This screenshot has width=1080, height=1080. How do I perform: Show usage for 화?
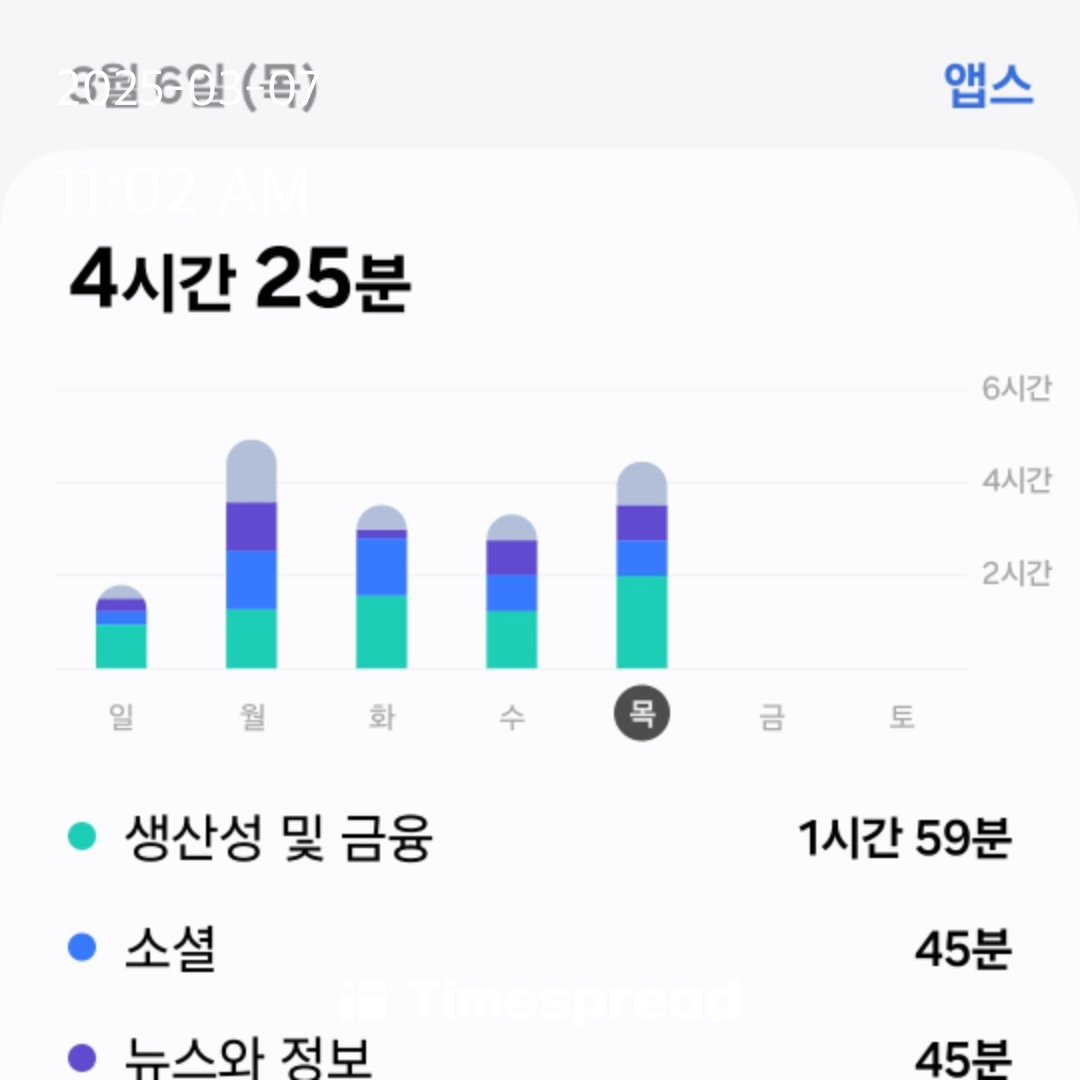(x=381, y=716)
